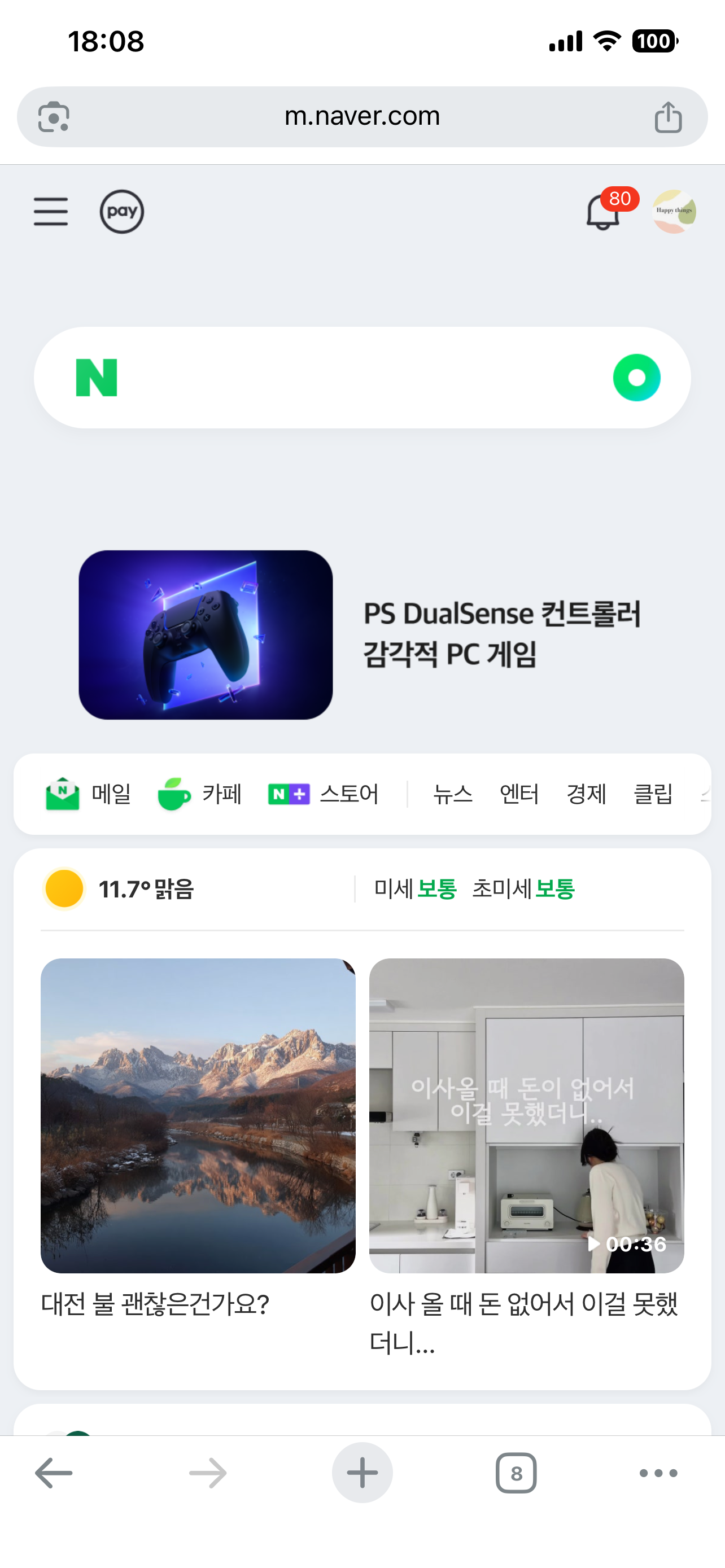Tap the share icon in the address bar
This screenshot has height=1568, width=725.
pos(669,116)
